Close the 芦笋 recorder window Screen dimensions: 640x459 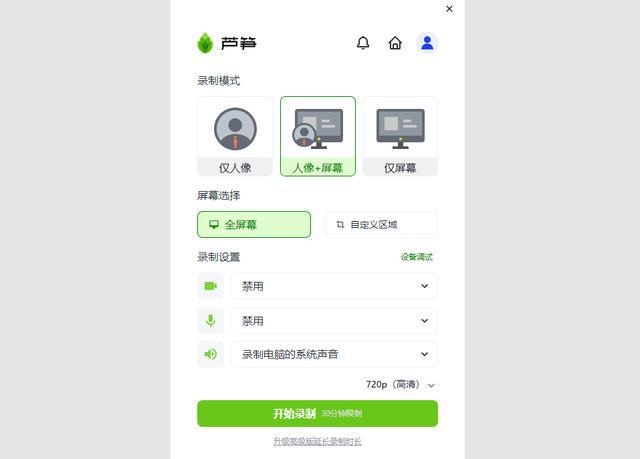[449, 9]
